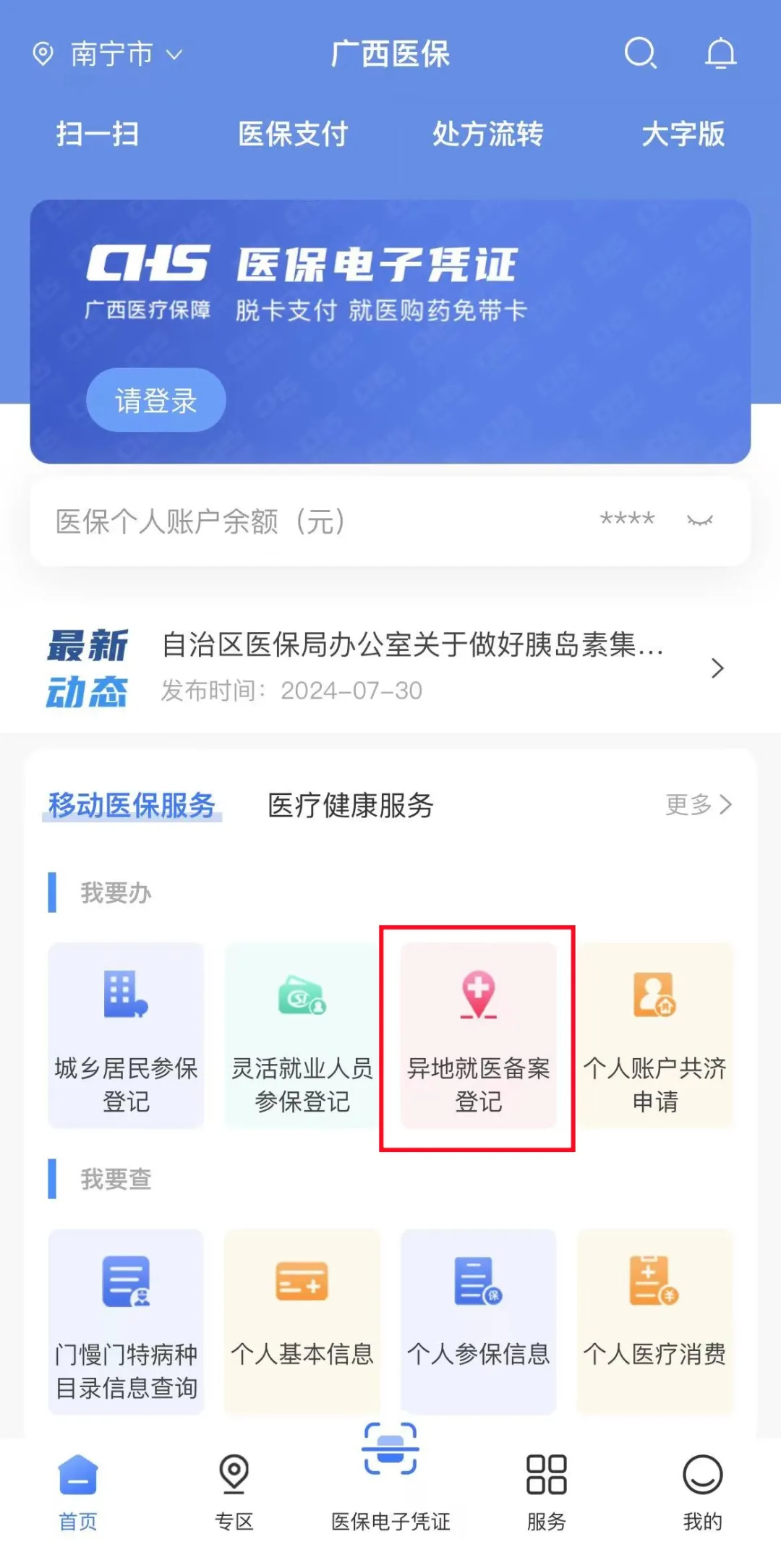Viewport: 781px width, 1568px height.
Task: Tap the 请登录 button
Action: coord(156,400)
